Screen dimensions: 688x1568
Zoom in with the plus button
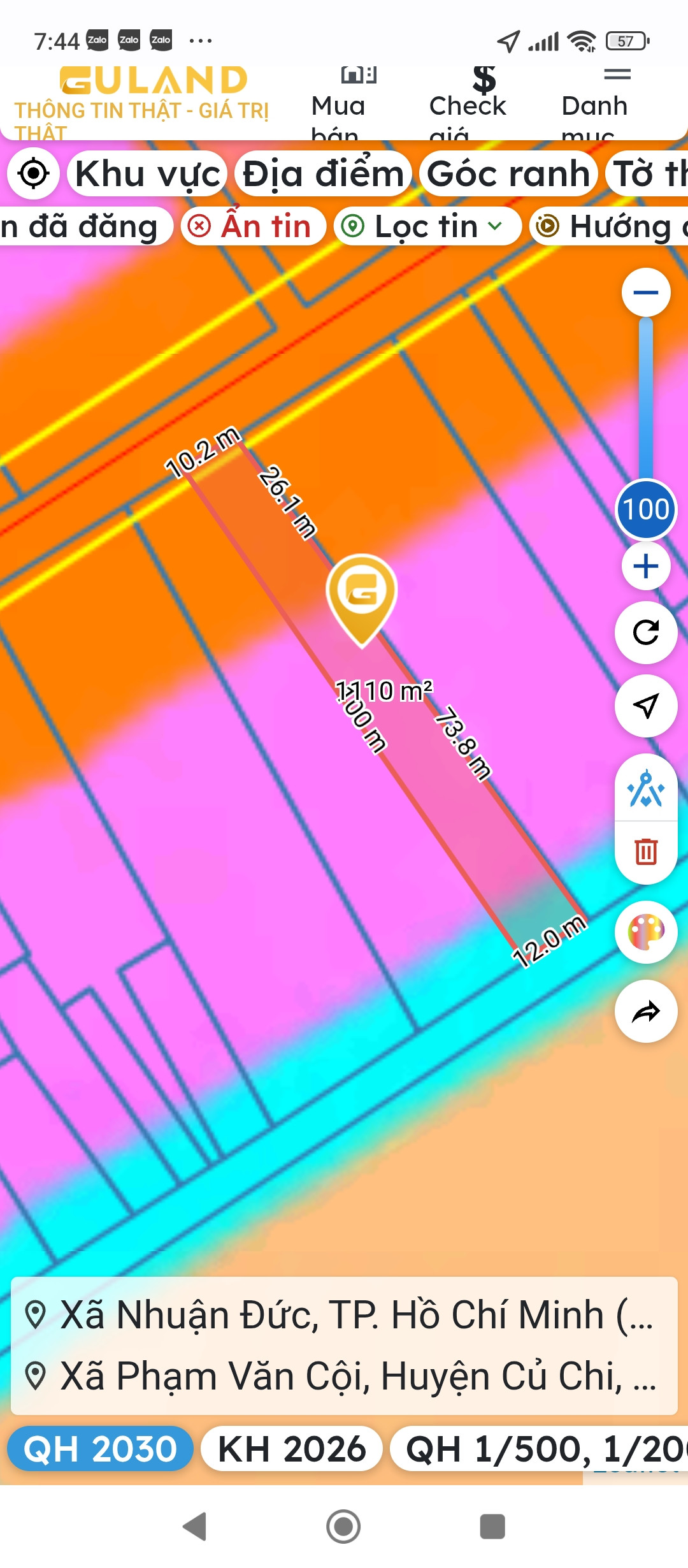[646, 566]
